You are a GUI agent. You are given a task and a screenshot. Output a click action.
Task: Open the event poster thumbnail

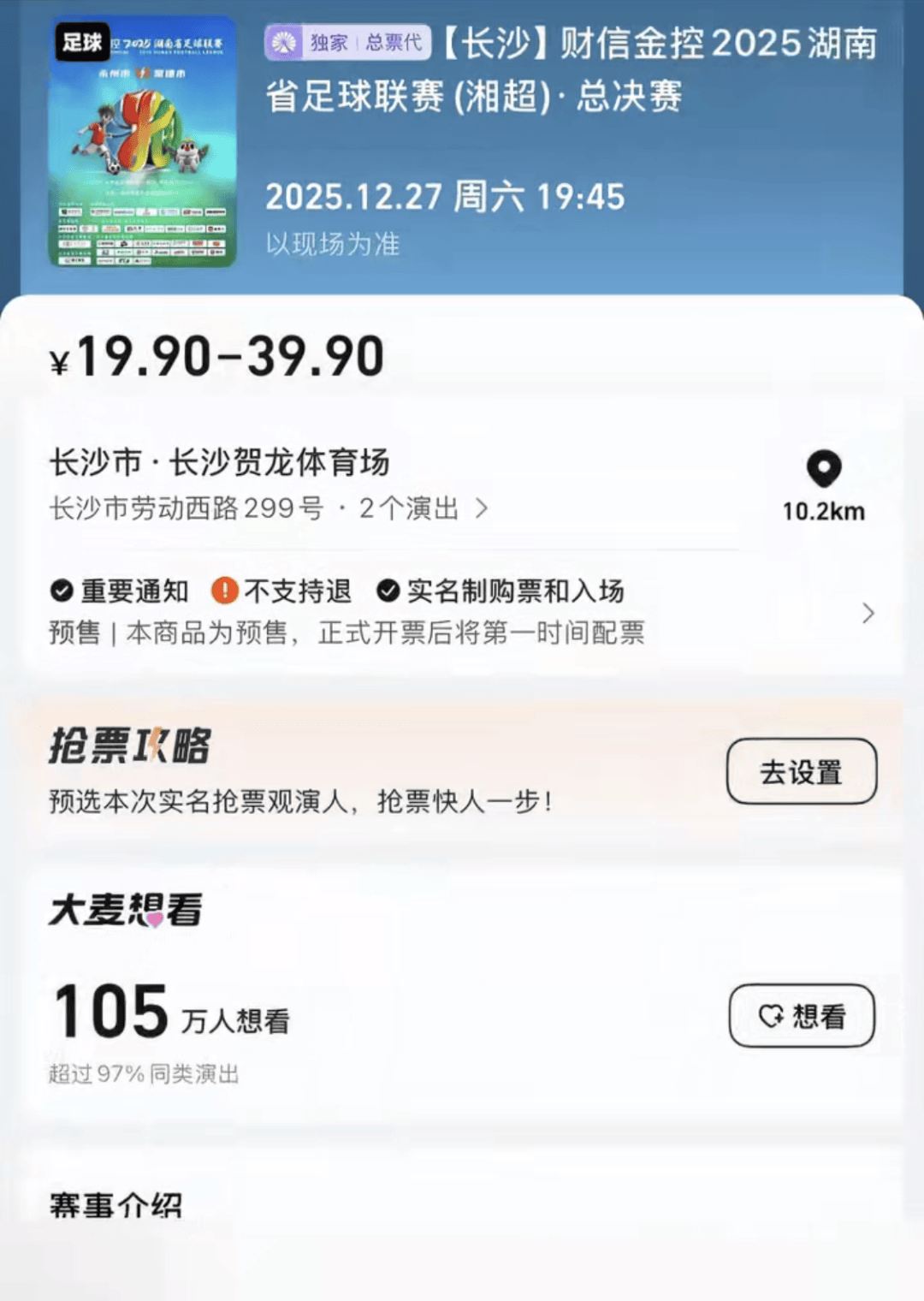[x=142, y=143]
